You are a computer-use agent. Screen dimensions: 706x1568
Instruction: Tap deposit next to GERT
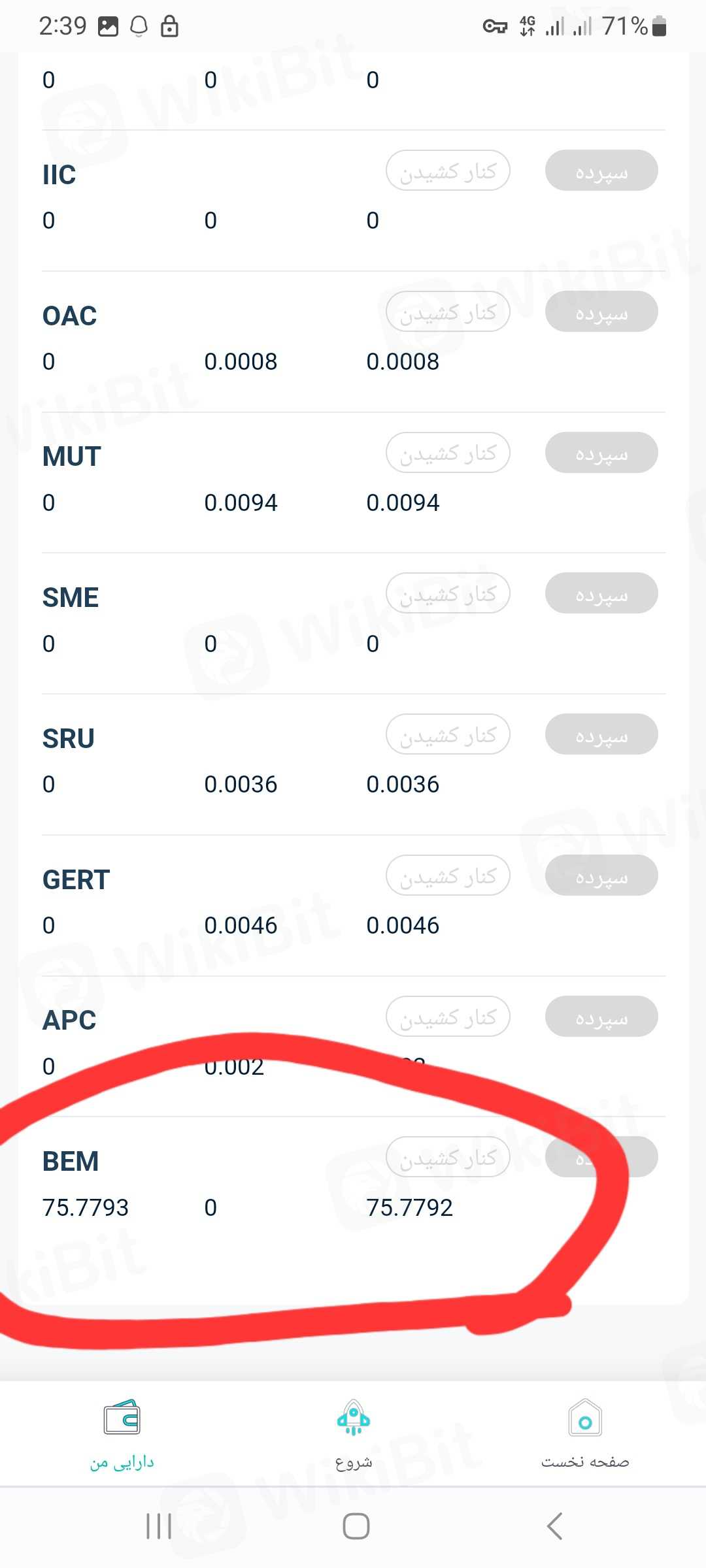pyautogui.click(x=601, y=875)
